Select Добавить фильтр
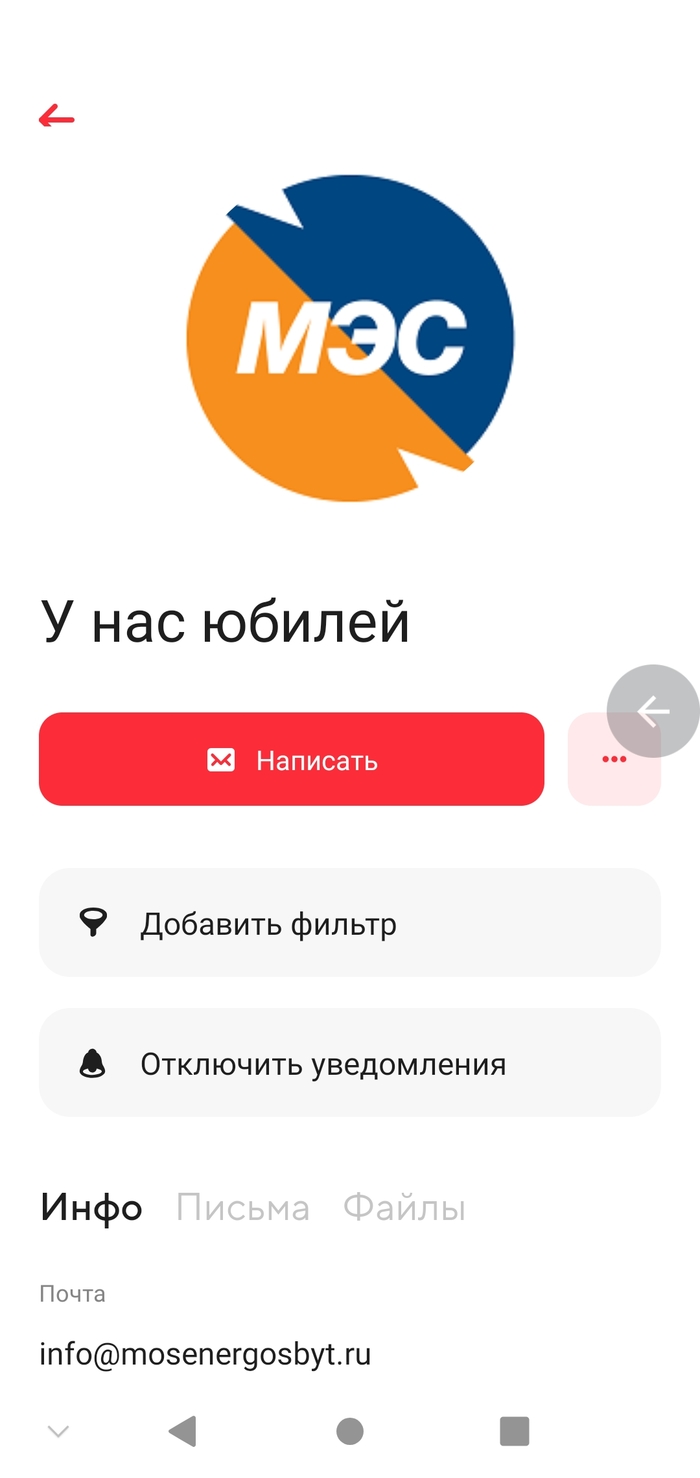 [349, 923]
